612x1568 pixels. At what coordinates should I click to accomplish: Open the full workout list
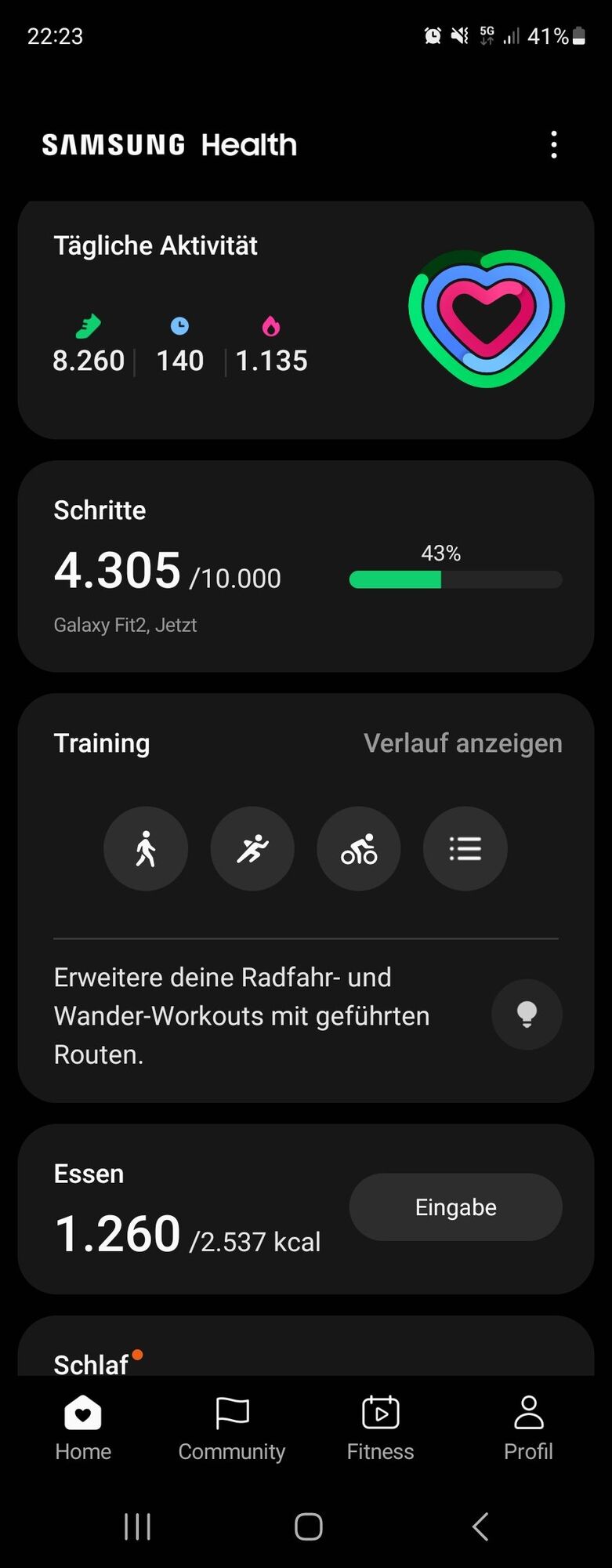[465, 848]
